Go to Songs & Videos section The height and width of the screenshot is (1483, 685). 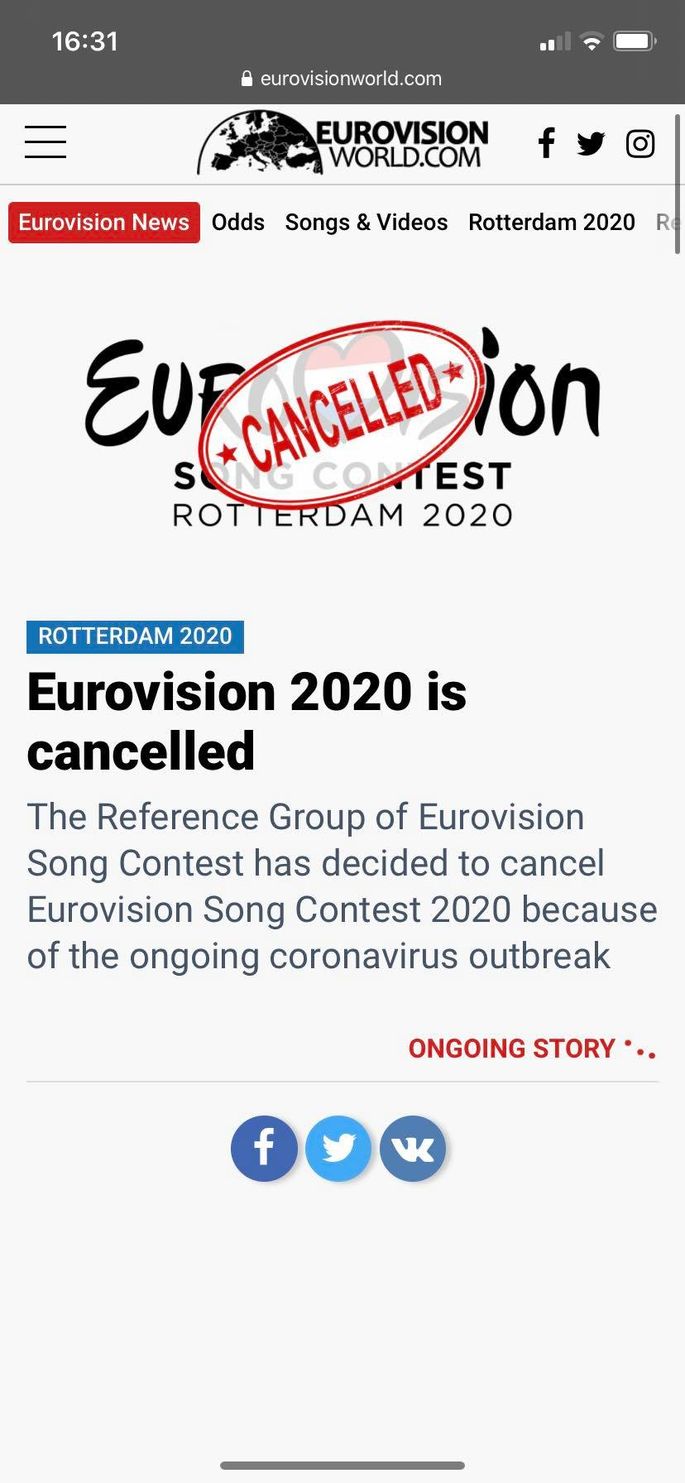[366, 222]
